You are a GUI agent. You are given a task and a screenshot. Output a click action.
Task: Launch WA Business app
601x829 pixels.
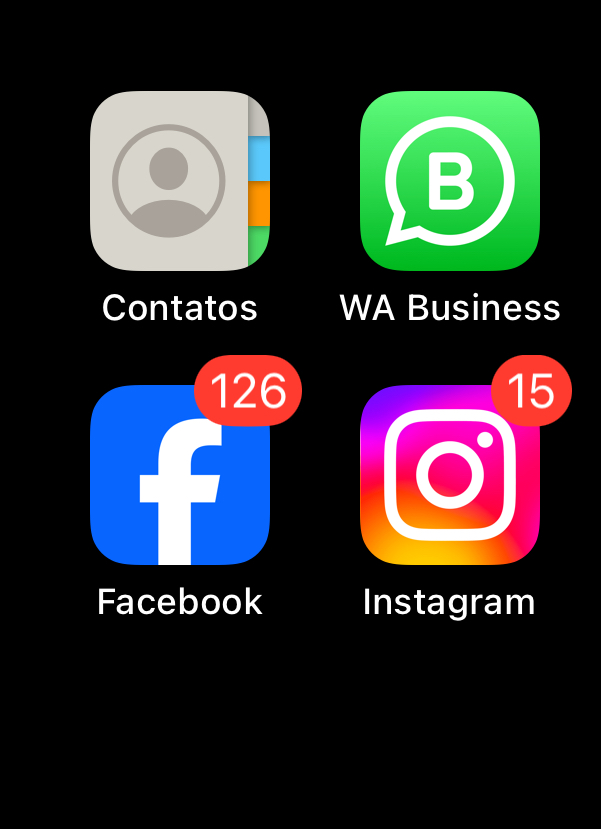tap(450, 181)
